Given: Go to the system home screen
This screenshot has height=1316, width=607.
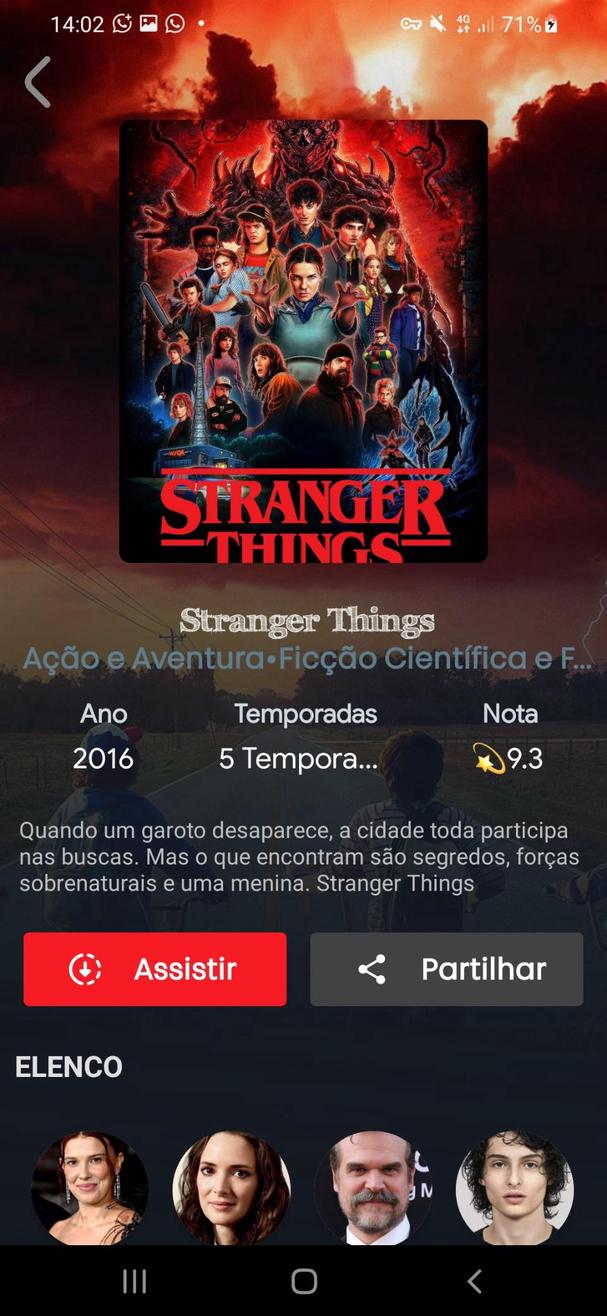Looking at the screenshot, I should click(304, 1281).
